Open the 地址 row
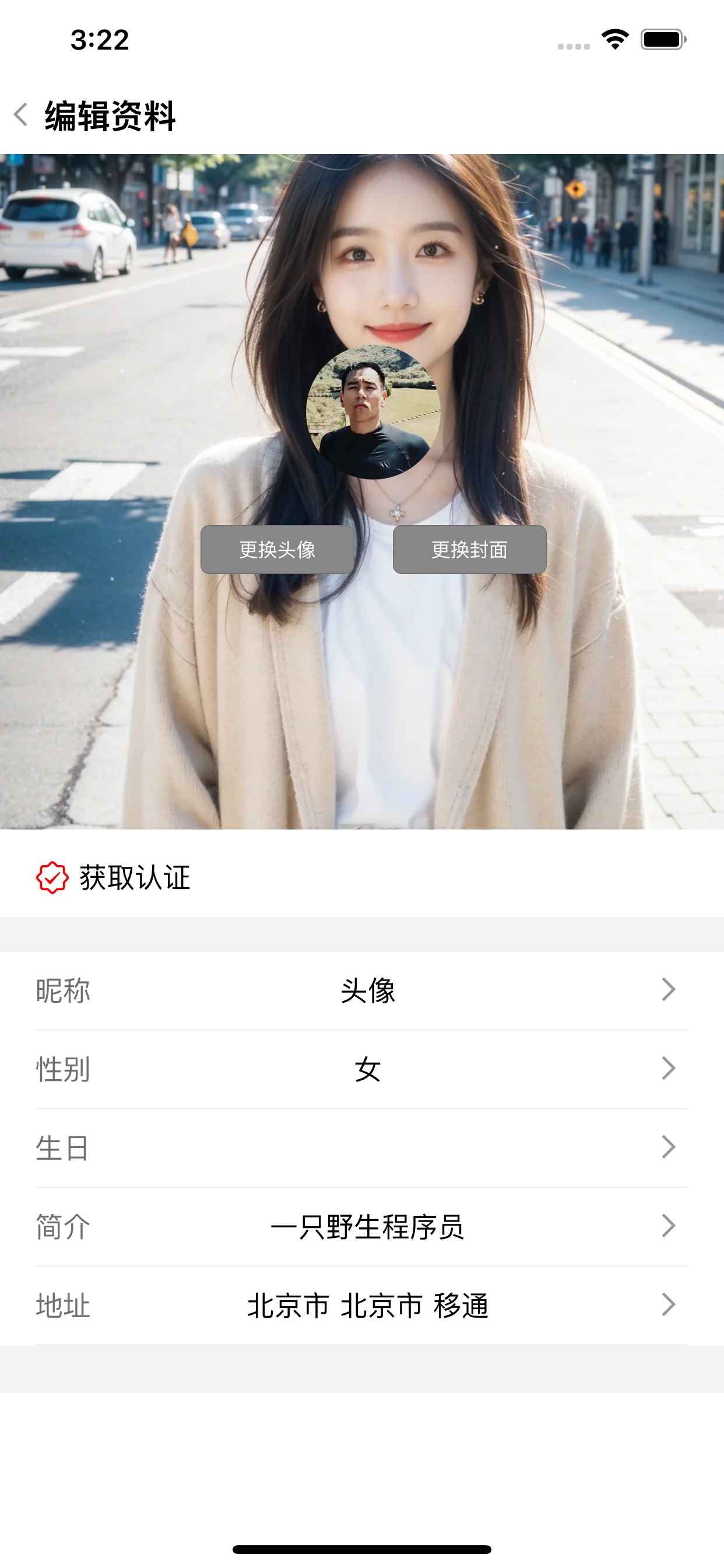724x1568 pixels. click(x=362, y=1305)
